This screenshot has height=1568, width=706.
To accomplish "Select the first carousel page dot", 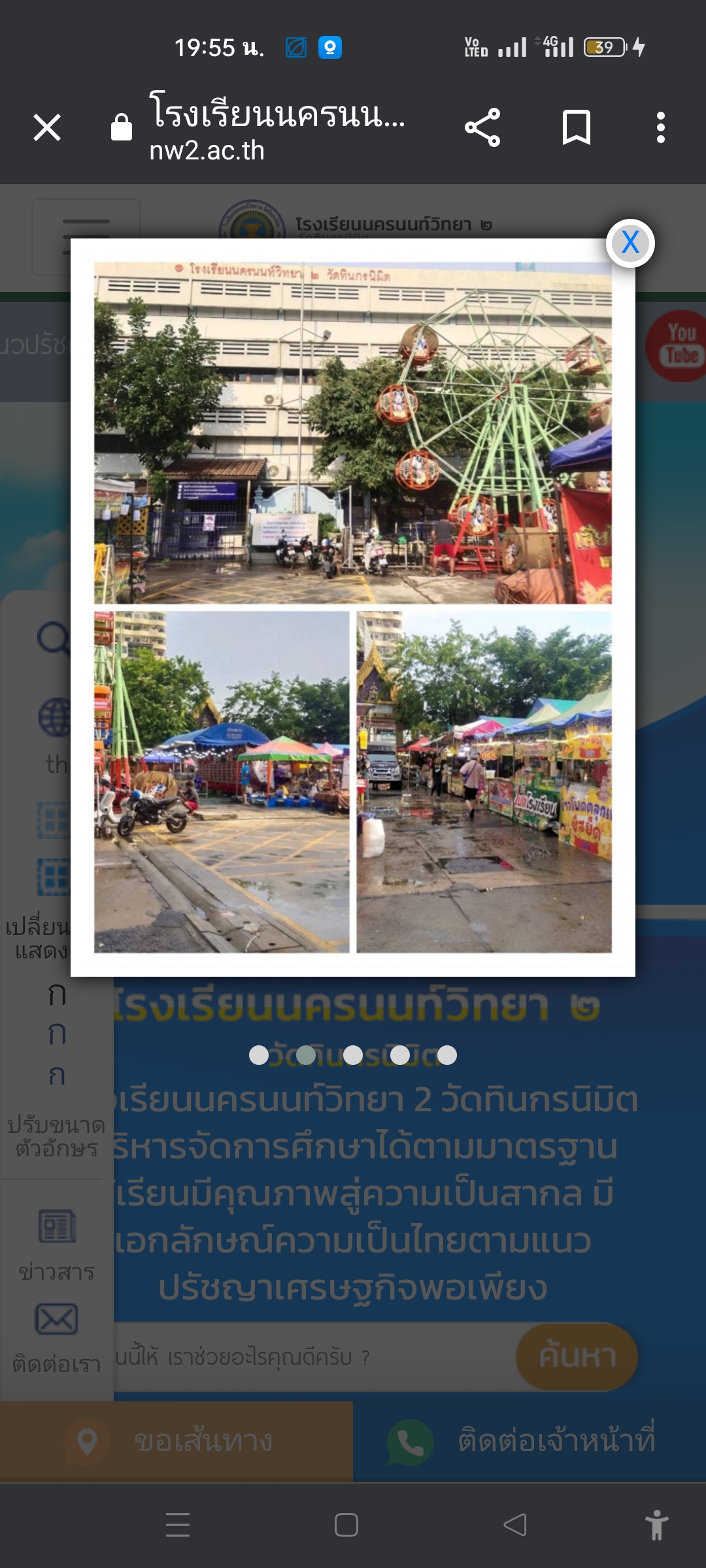I will tap(259, 1055).
